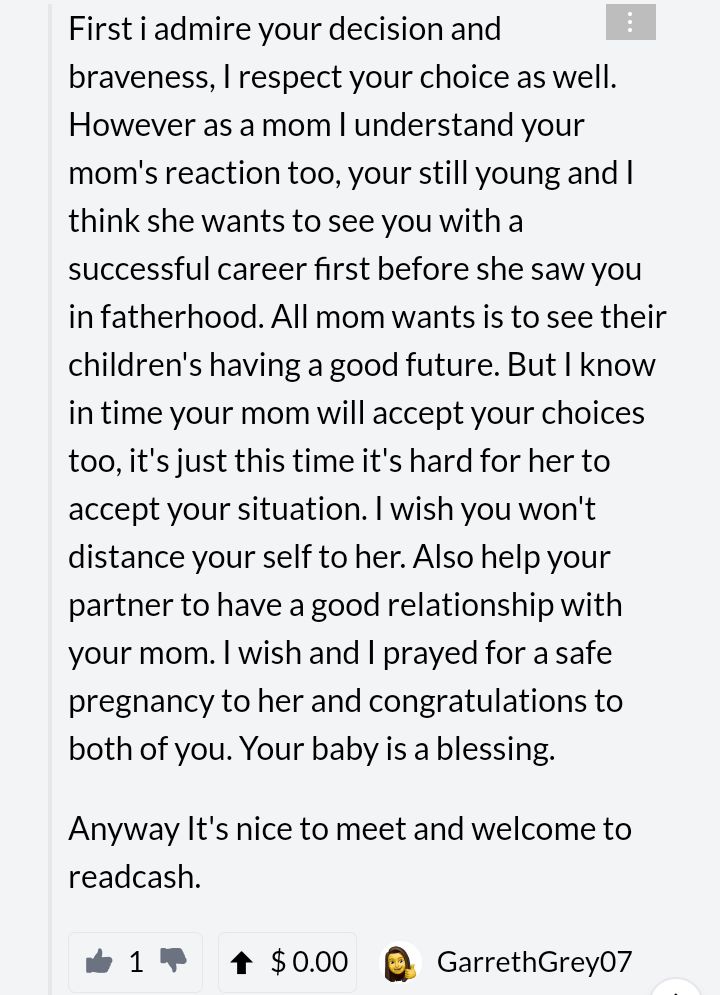
Task: Tip the comment via $ 0.00 button
Action: click(x=287, y=962)
